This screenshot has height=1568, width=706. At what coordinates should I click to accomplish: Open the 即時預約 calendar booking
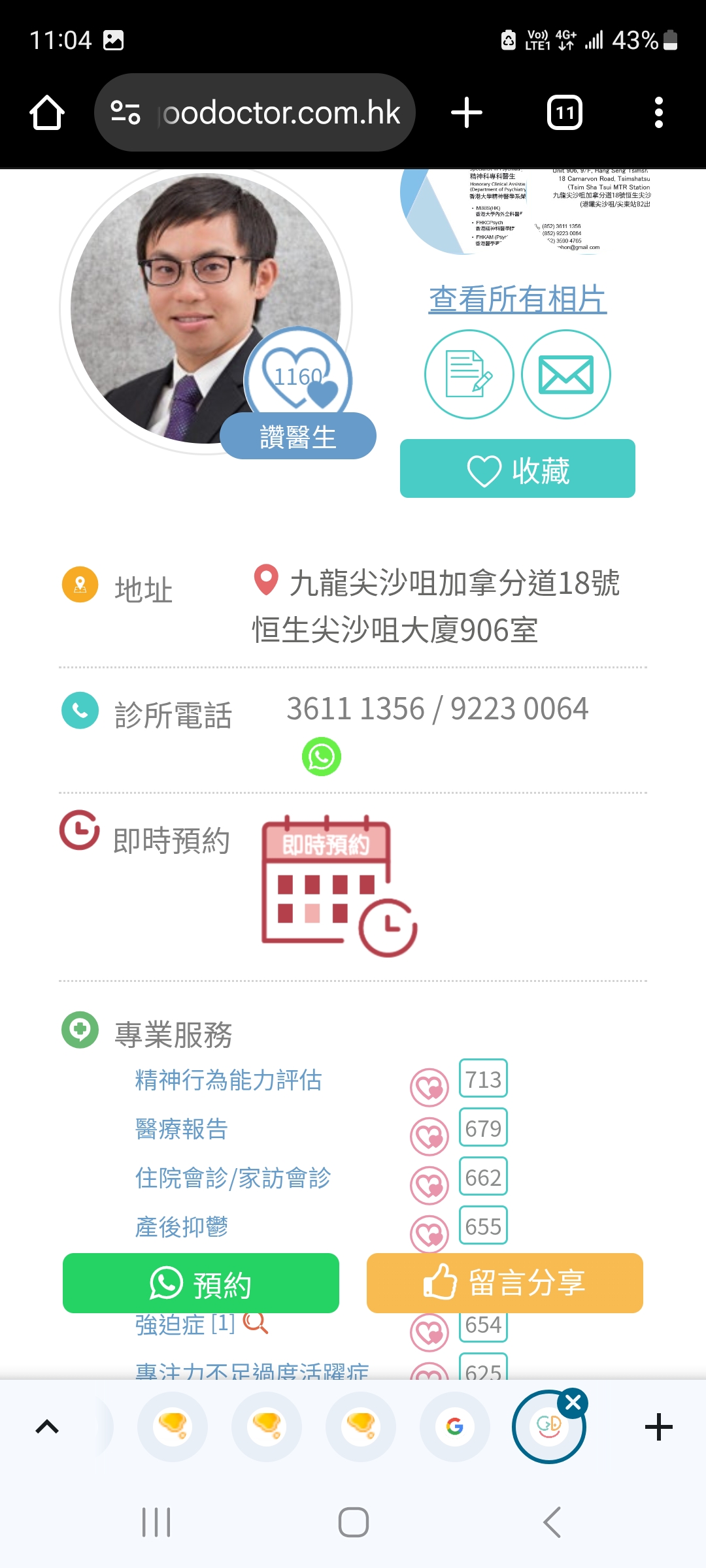[x=338, y=885]
